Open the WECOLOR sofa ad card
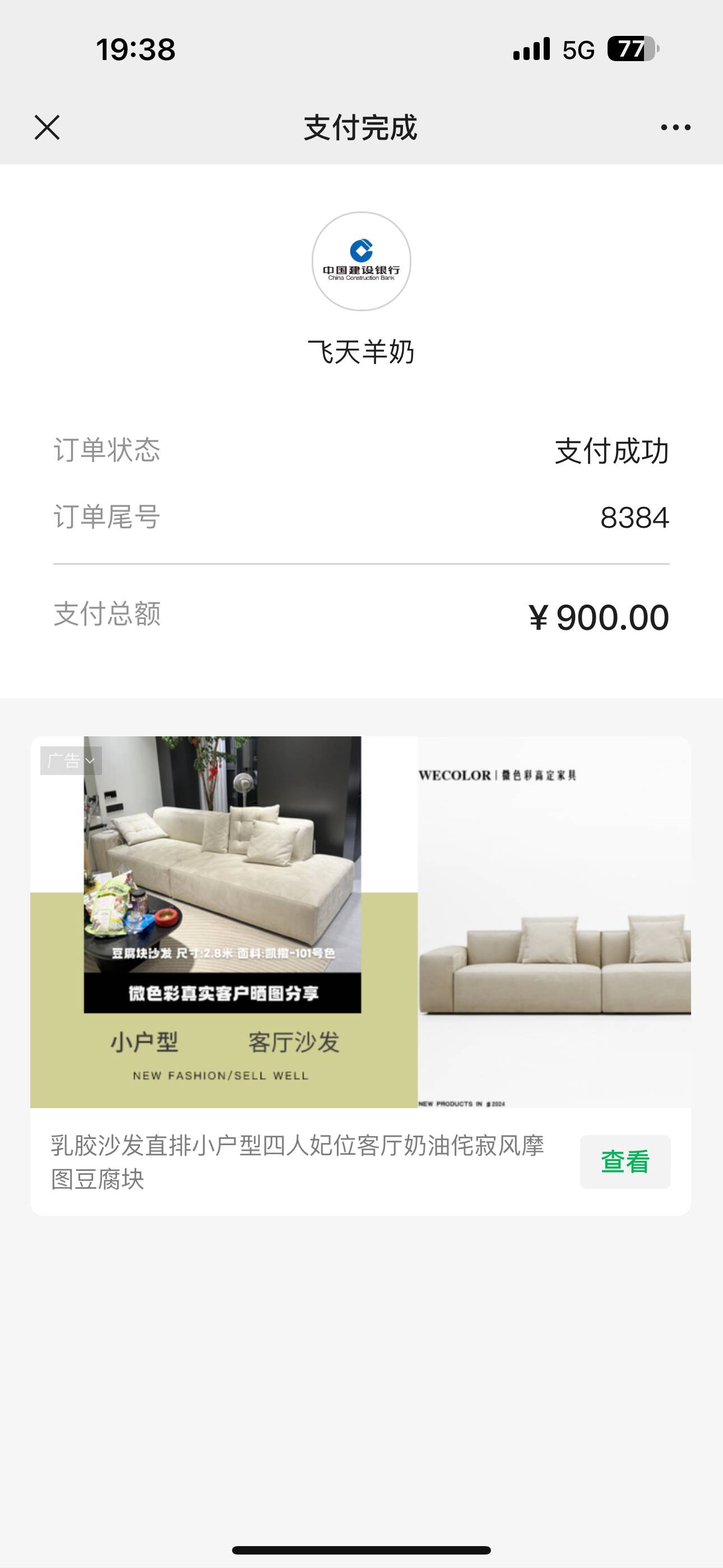 point(360,921)
